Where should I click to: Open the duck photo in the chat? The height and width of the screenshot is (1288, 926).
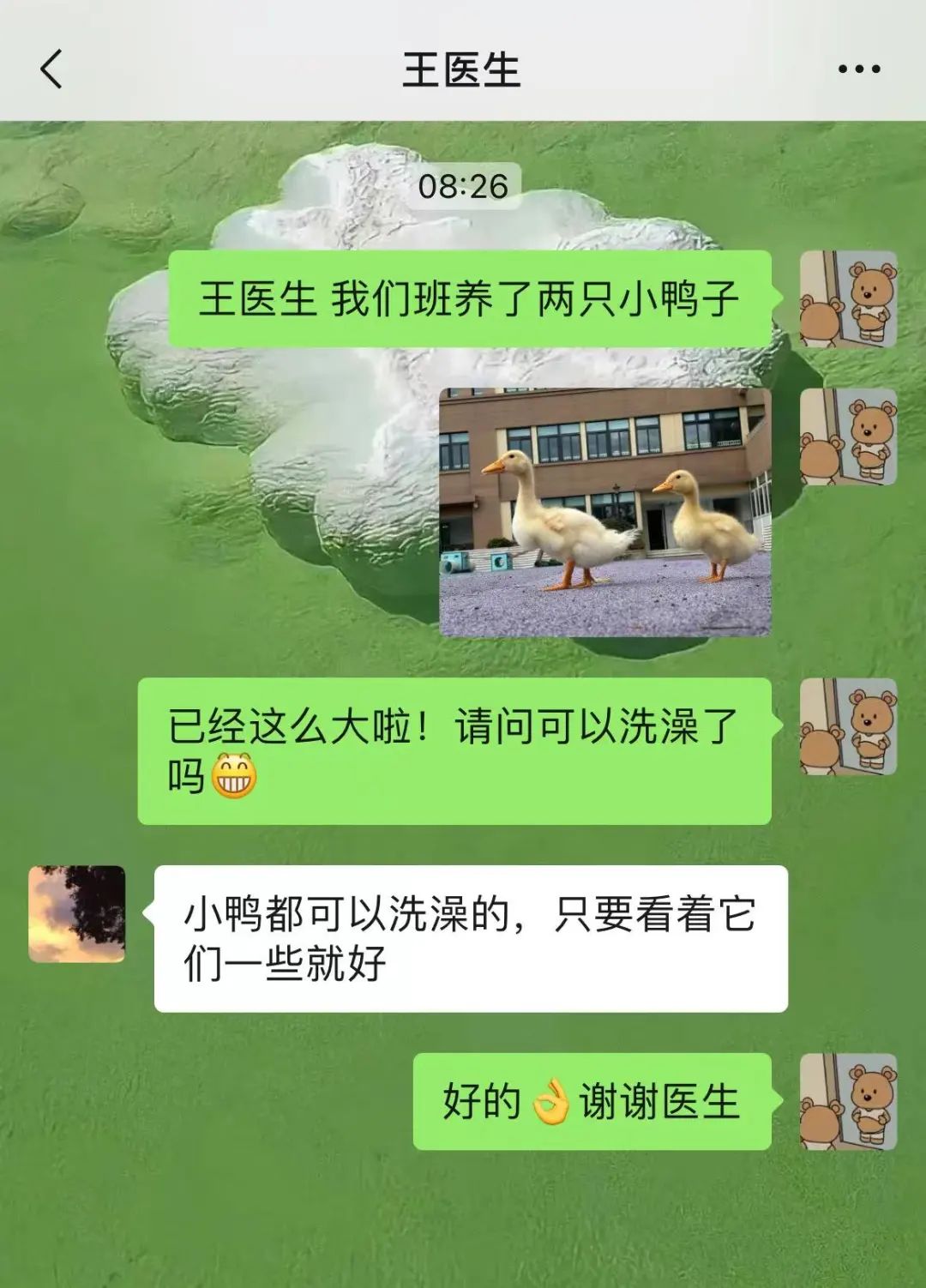point(604,512)
